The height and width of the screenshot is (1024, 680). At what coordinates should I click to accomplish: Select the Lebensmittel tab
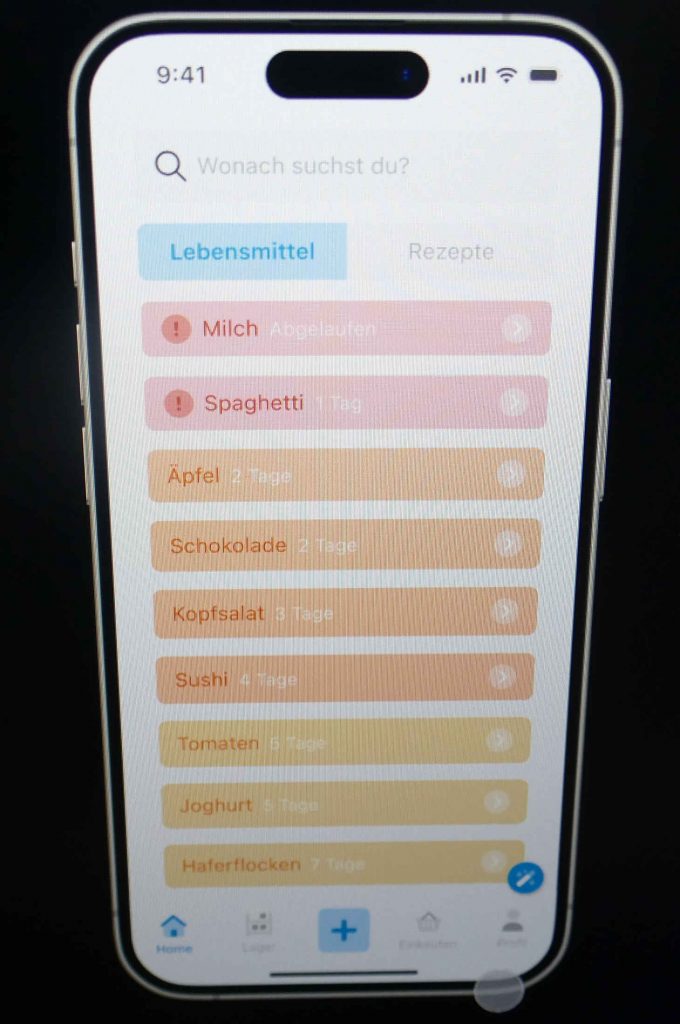click(242, 251)
